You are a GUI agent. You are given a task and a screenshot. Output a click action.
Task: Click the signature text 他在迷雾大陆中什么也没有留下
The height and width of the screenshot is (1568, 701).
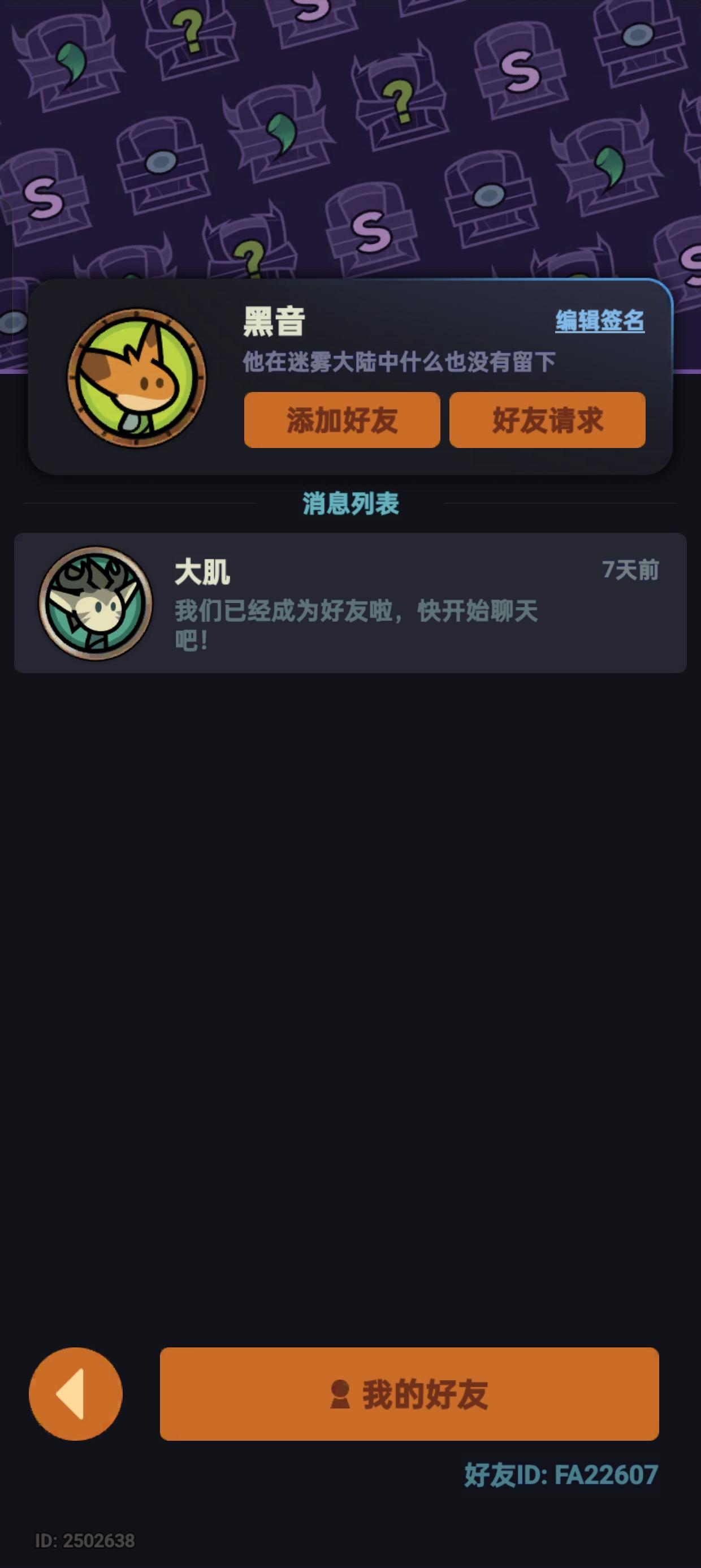pyautogui.click(x=399, y=359)
